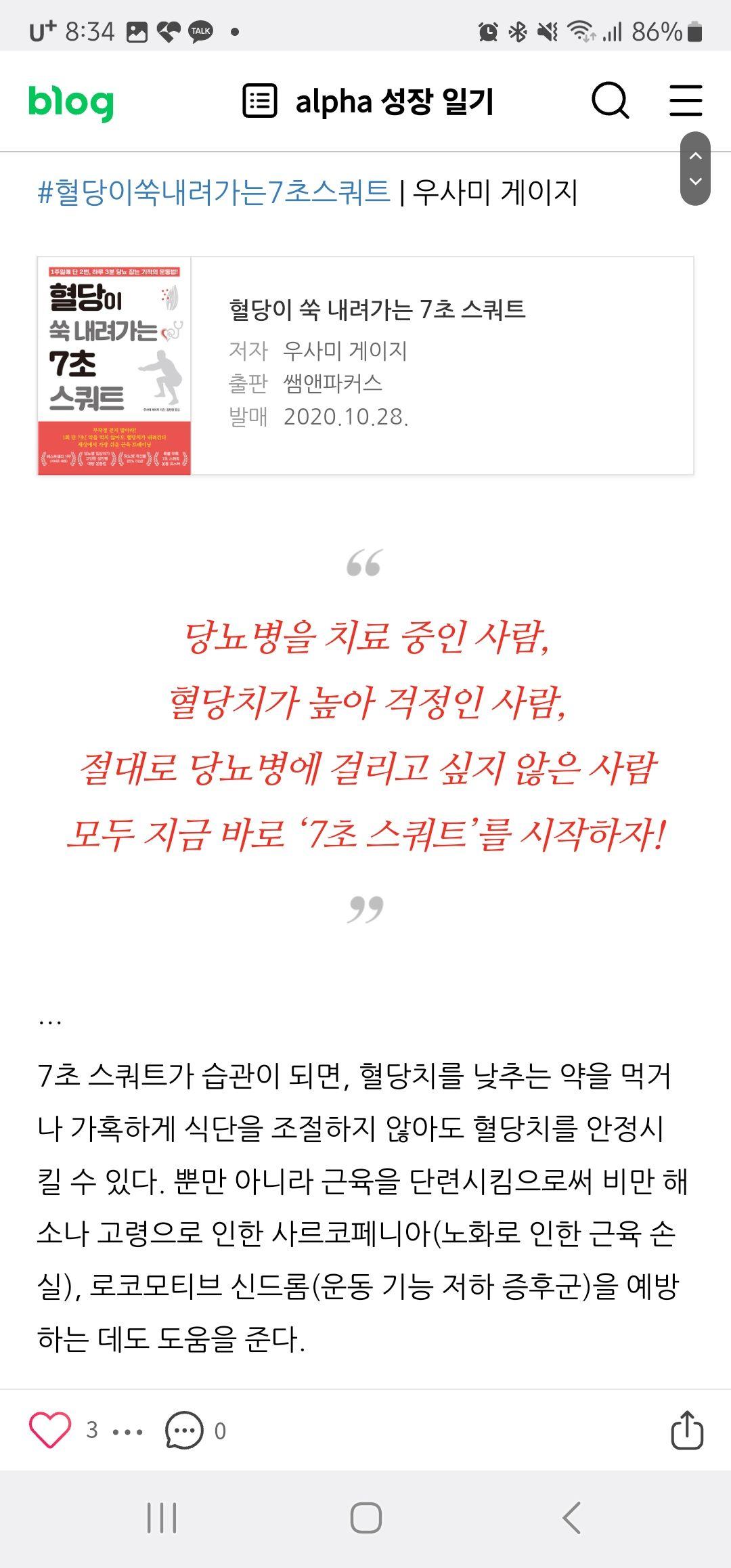Like this post with the heart icon
The height and width of the screenshot is (1568, 731).
pos(50,1430)
